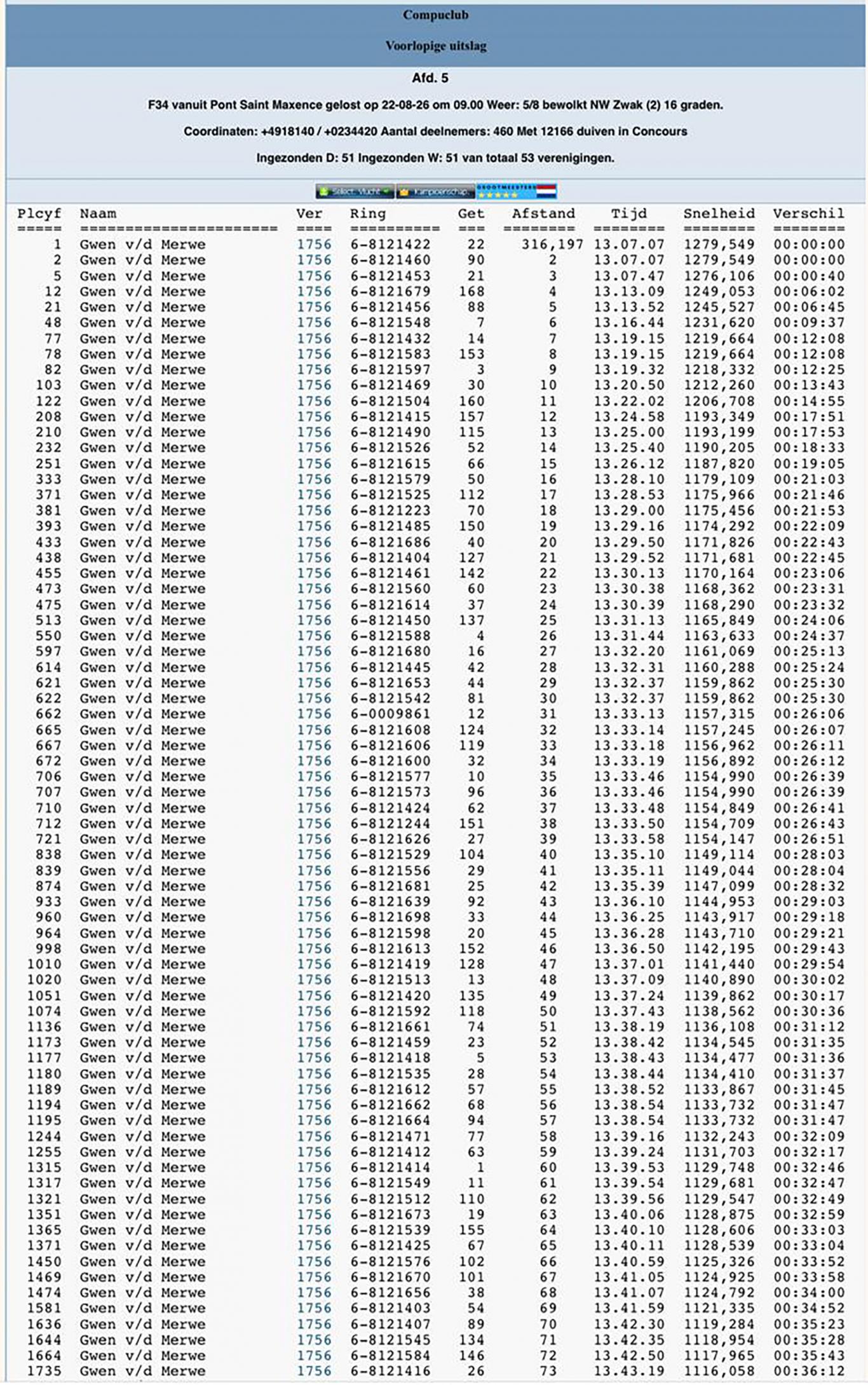Open club link 1756 for ring 6-8121422
Image resolution: width=868 pixels, height=1385 pixels.
point(314,244)
